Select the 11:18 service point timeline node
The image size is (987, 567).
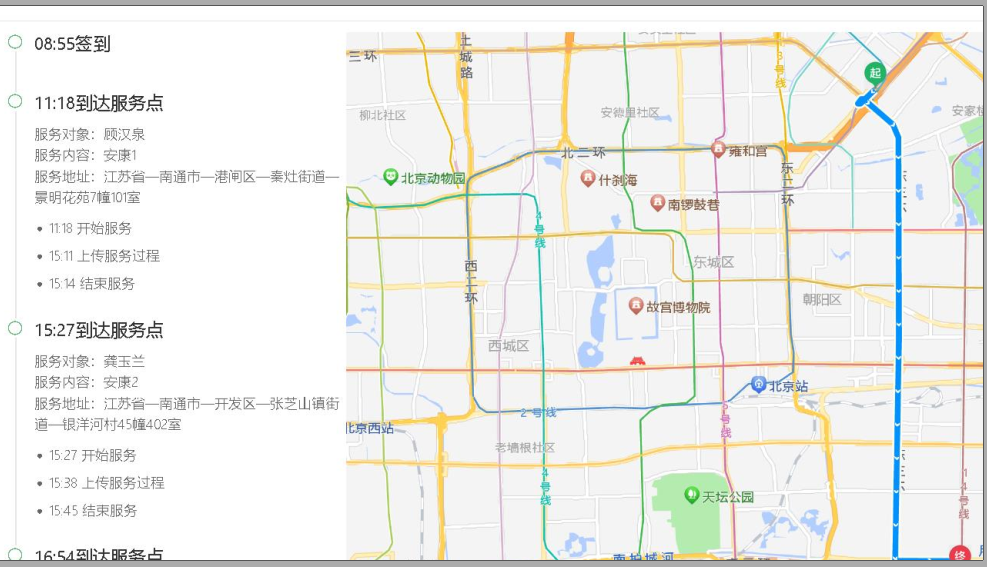[15, 101]
